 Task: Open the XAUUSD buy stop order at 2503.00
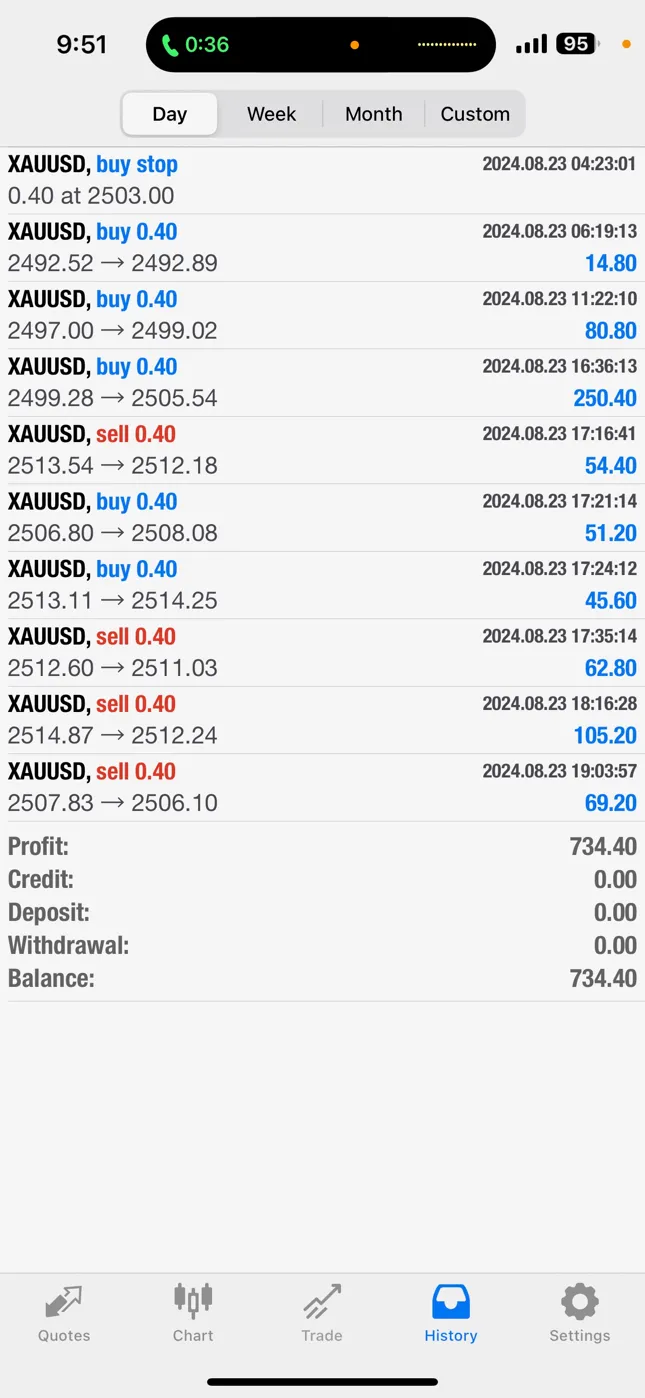[322, 180]
